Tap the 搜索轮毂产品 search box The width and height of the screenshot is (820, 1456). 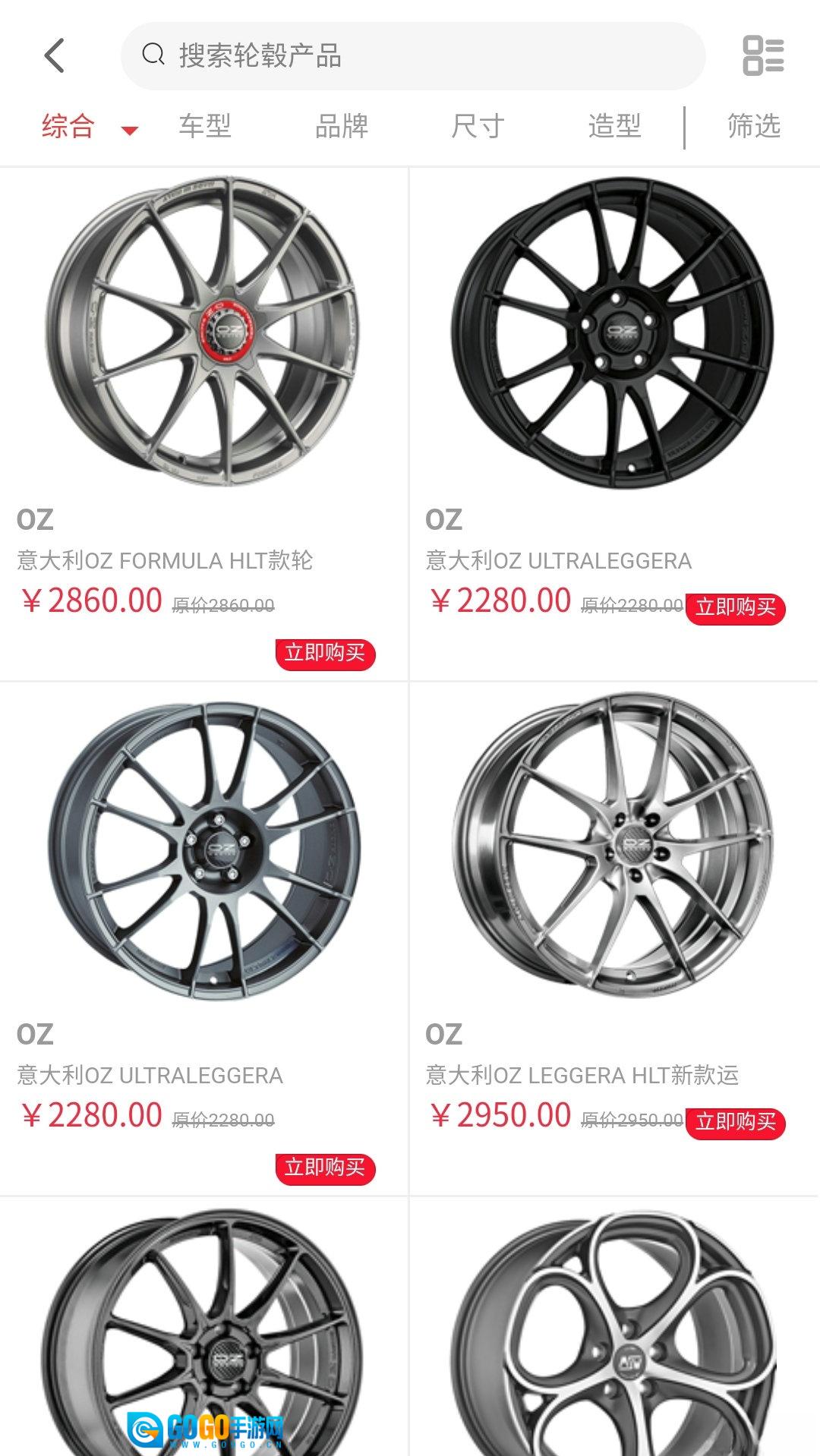click(413, 55)
